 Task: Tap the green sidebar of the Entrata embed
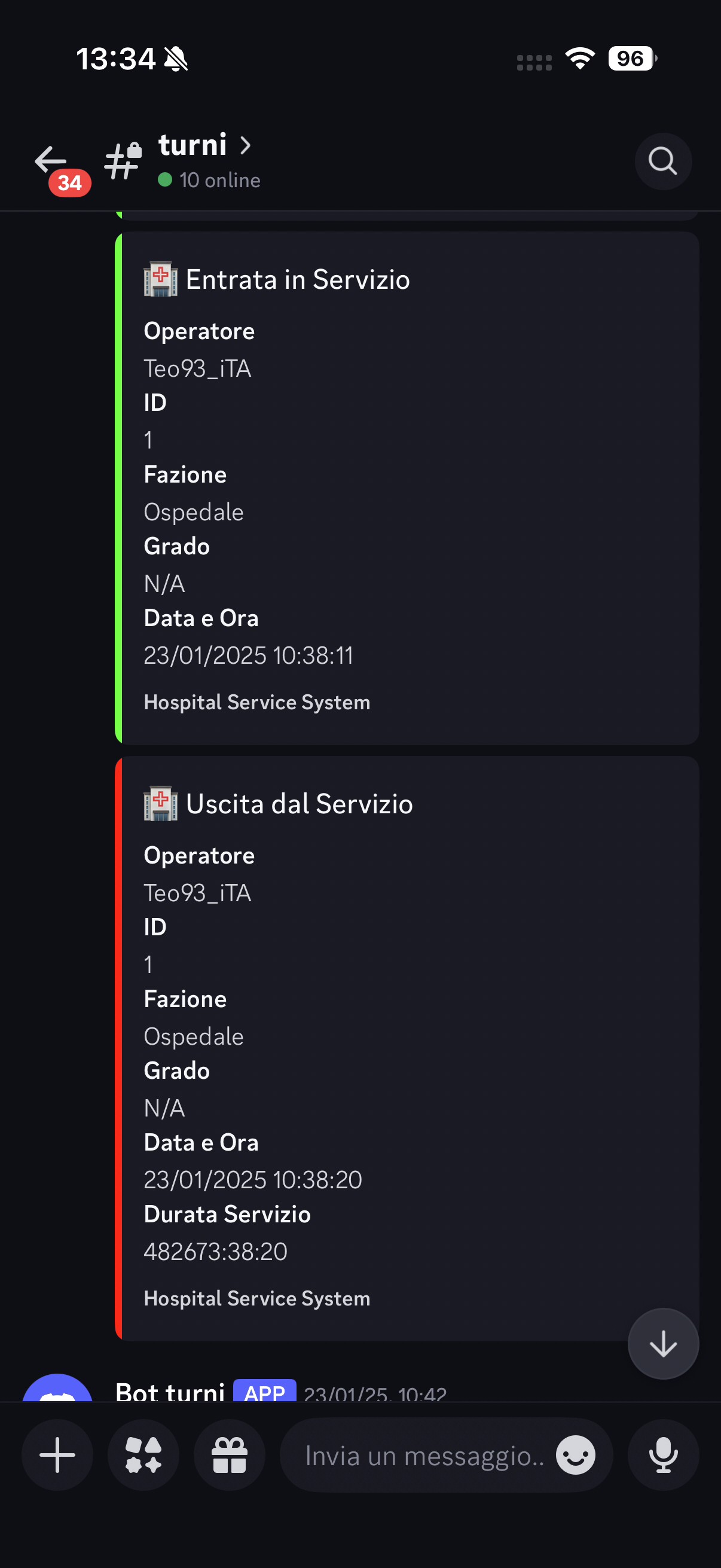(x=118, y=487)
